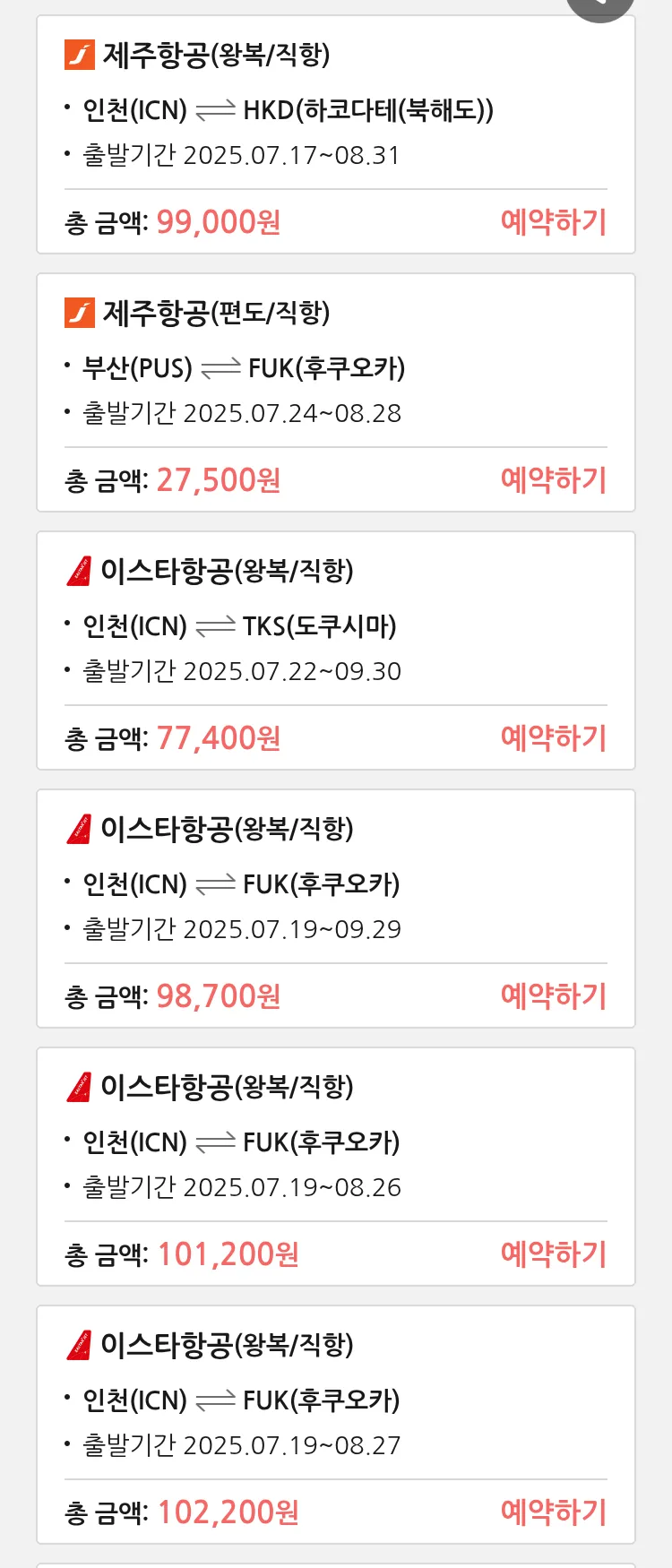Click 예약하기 on the 101,200원 Fukuoka deal
The height and width of the screenshot is (1568, 672).
tap(554, 1254)
